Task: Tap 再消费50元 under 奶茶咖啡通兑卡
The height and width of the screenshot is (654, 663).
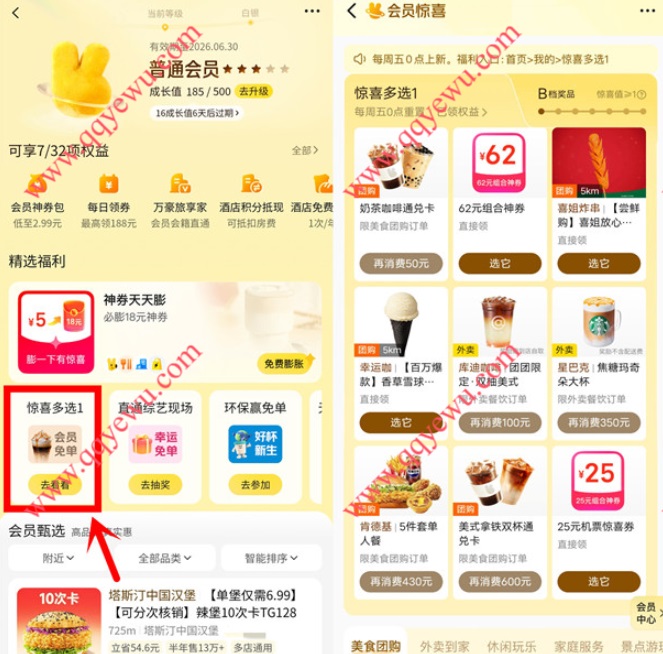Action: coord(400,264)
